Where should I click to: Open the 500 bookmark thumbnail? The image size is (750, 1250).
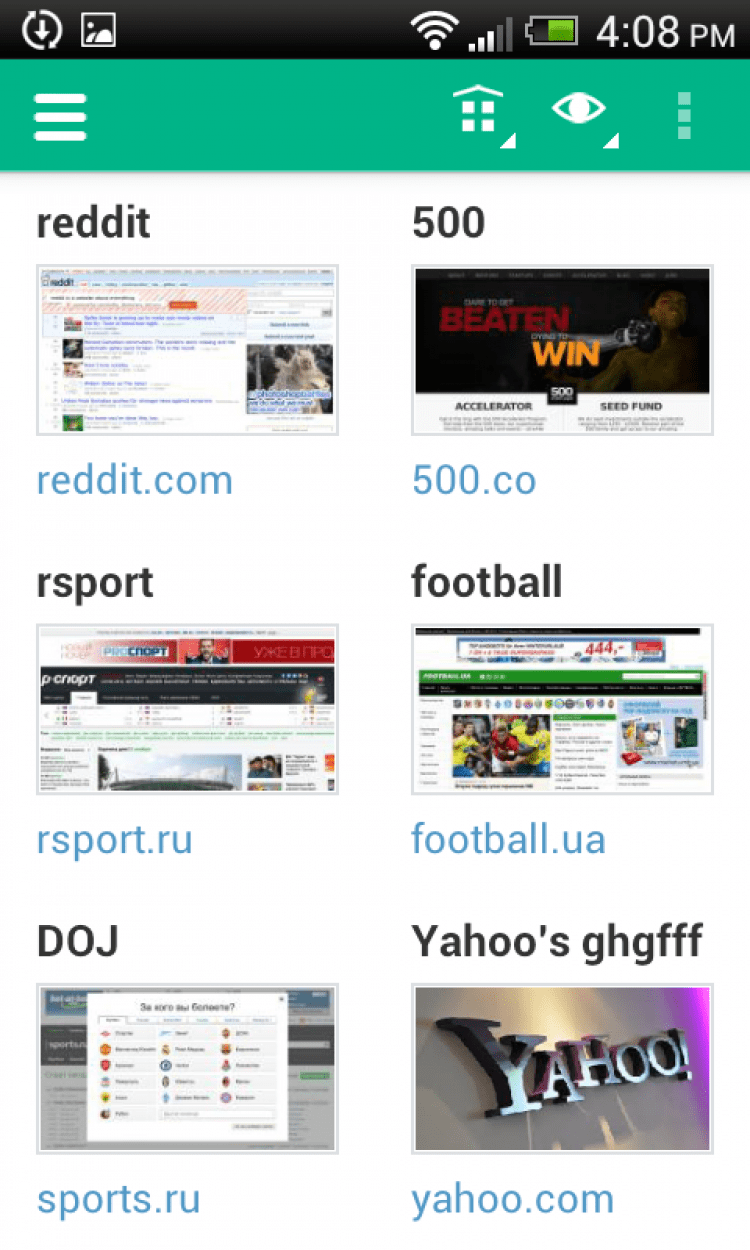point(562,350)
